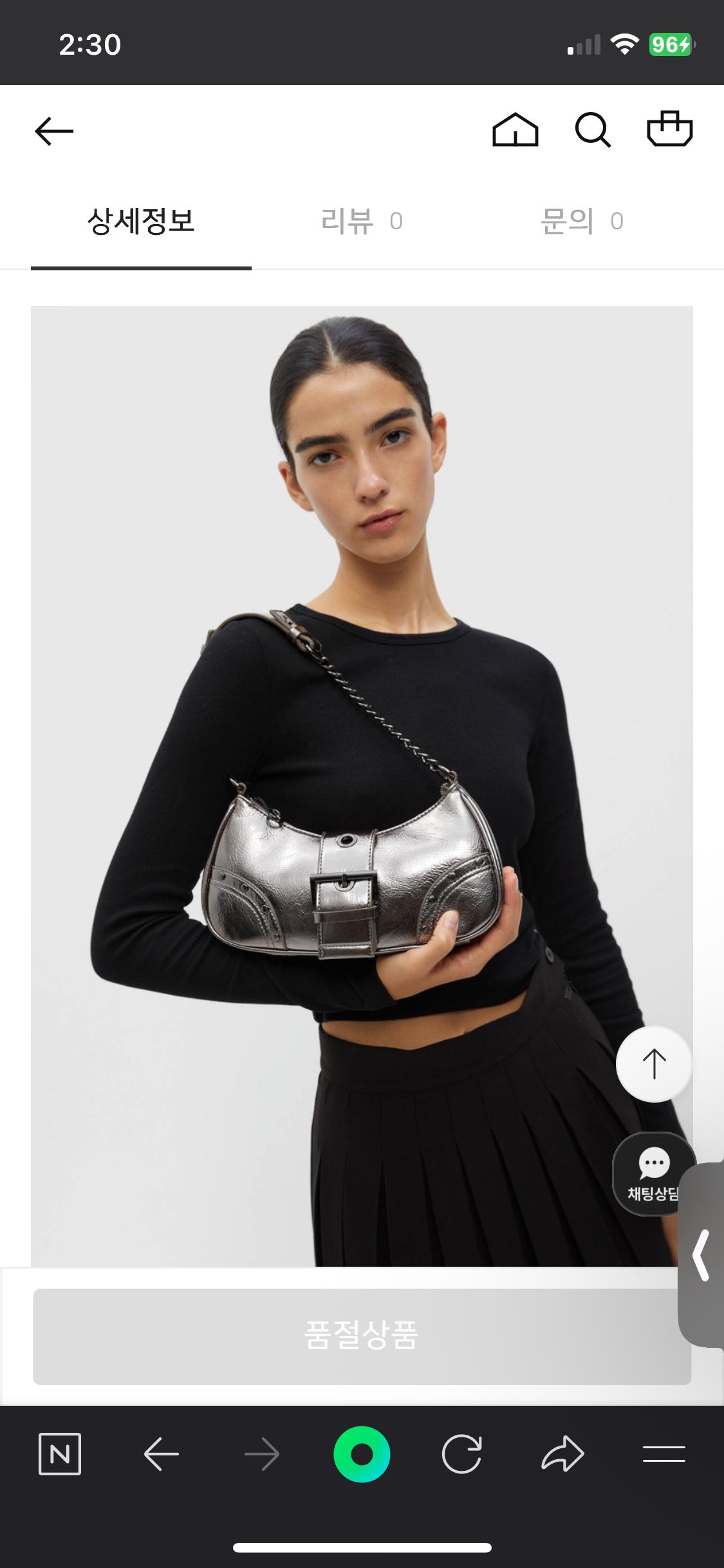Open the shop home icon
Image resolution: width=724 pixels, height=1568 pixels.
coord(515,130)
